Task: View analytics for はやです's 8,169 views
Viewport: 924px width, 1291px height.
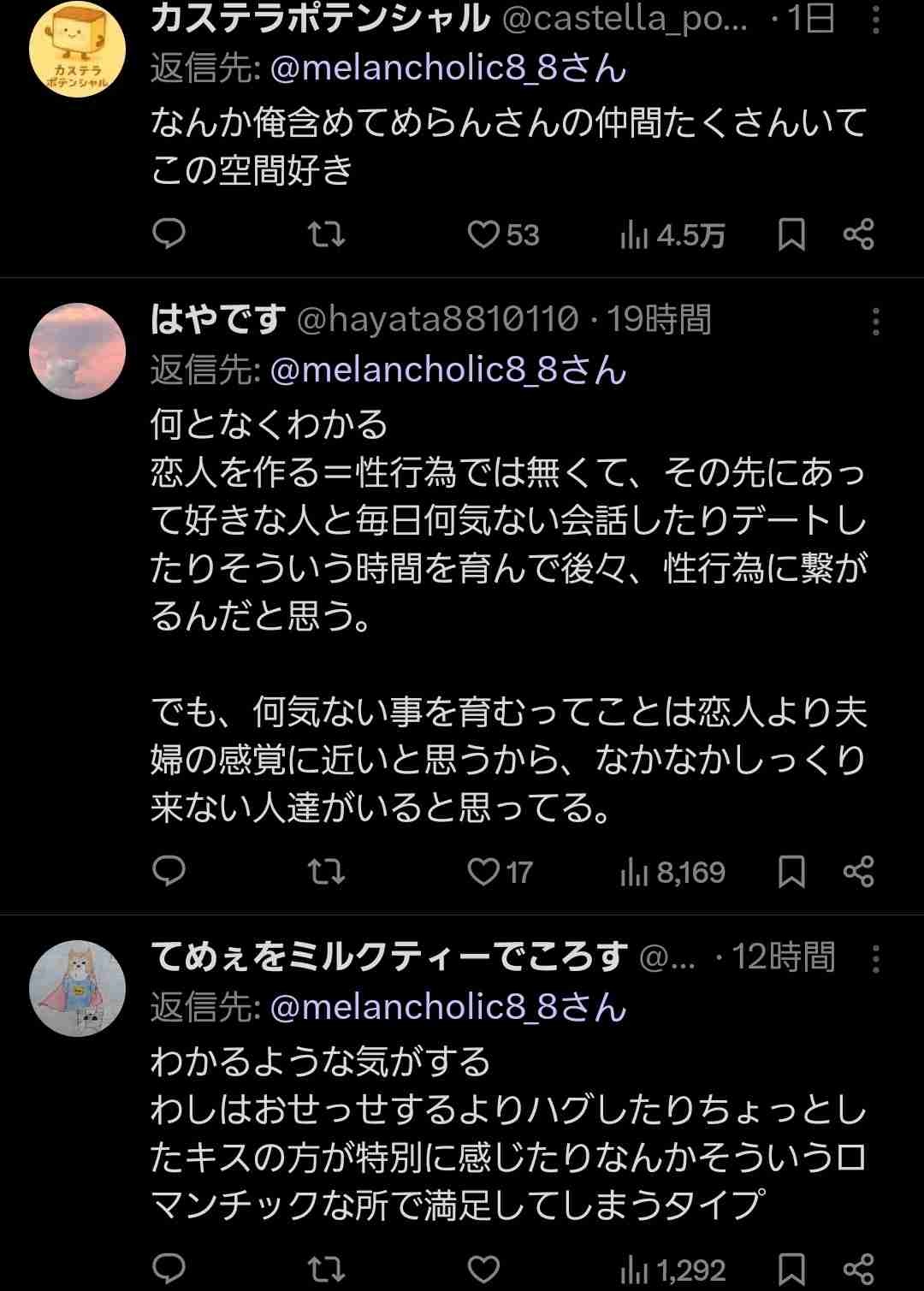Action: pos(672,872)
